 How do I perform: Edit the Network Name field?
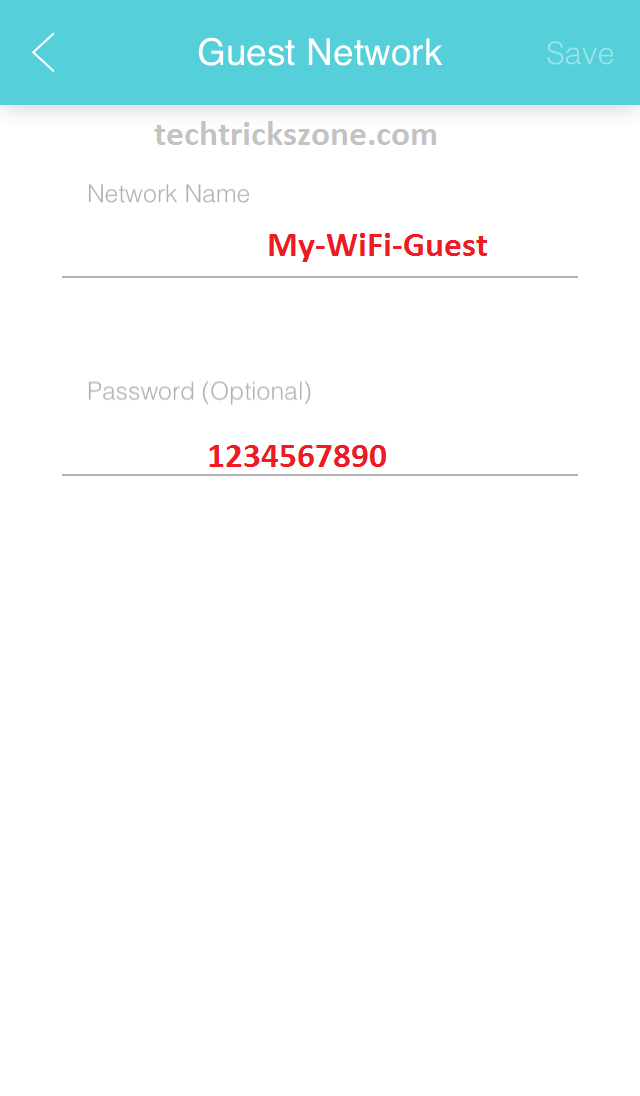pos(320,246)
